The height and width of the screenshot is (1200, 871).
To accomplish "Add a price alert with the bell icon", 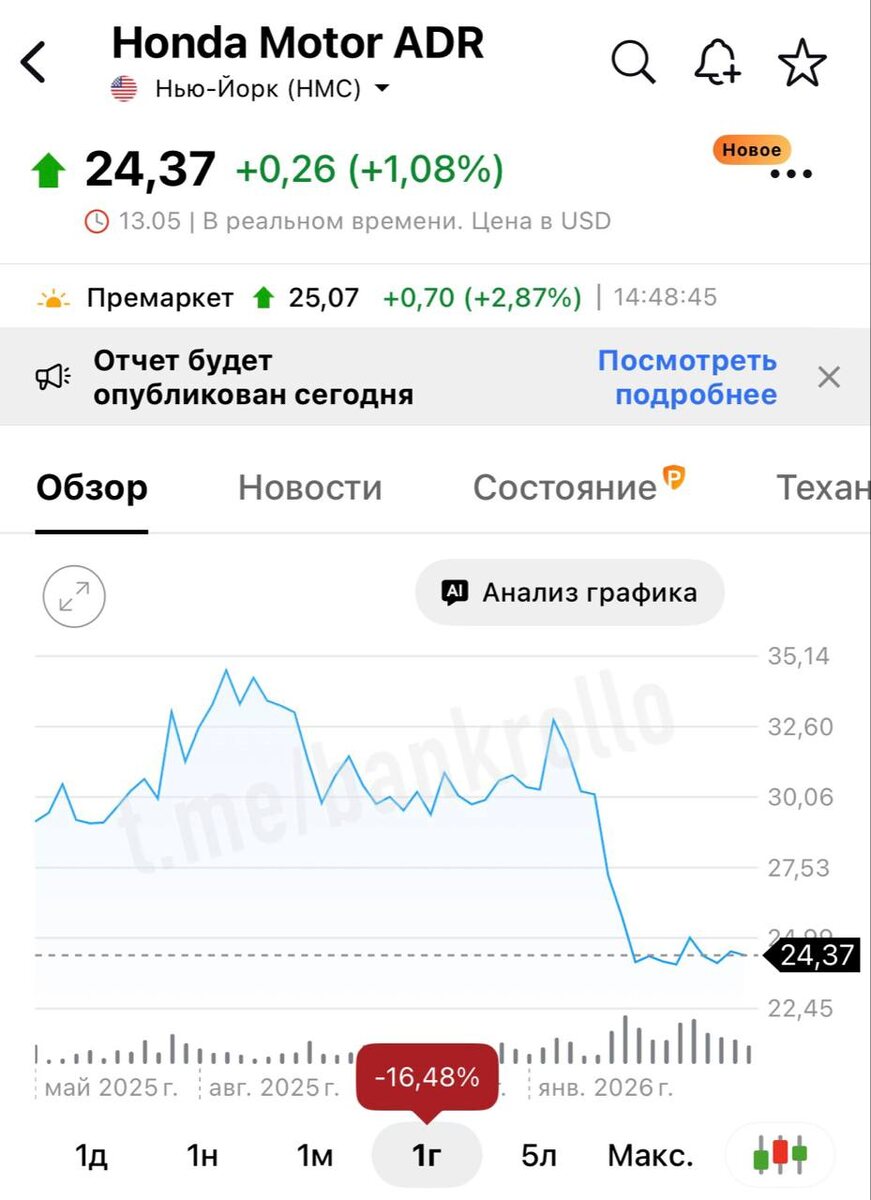I will [716, 62].
